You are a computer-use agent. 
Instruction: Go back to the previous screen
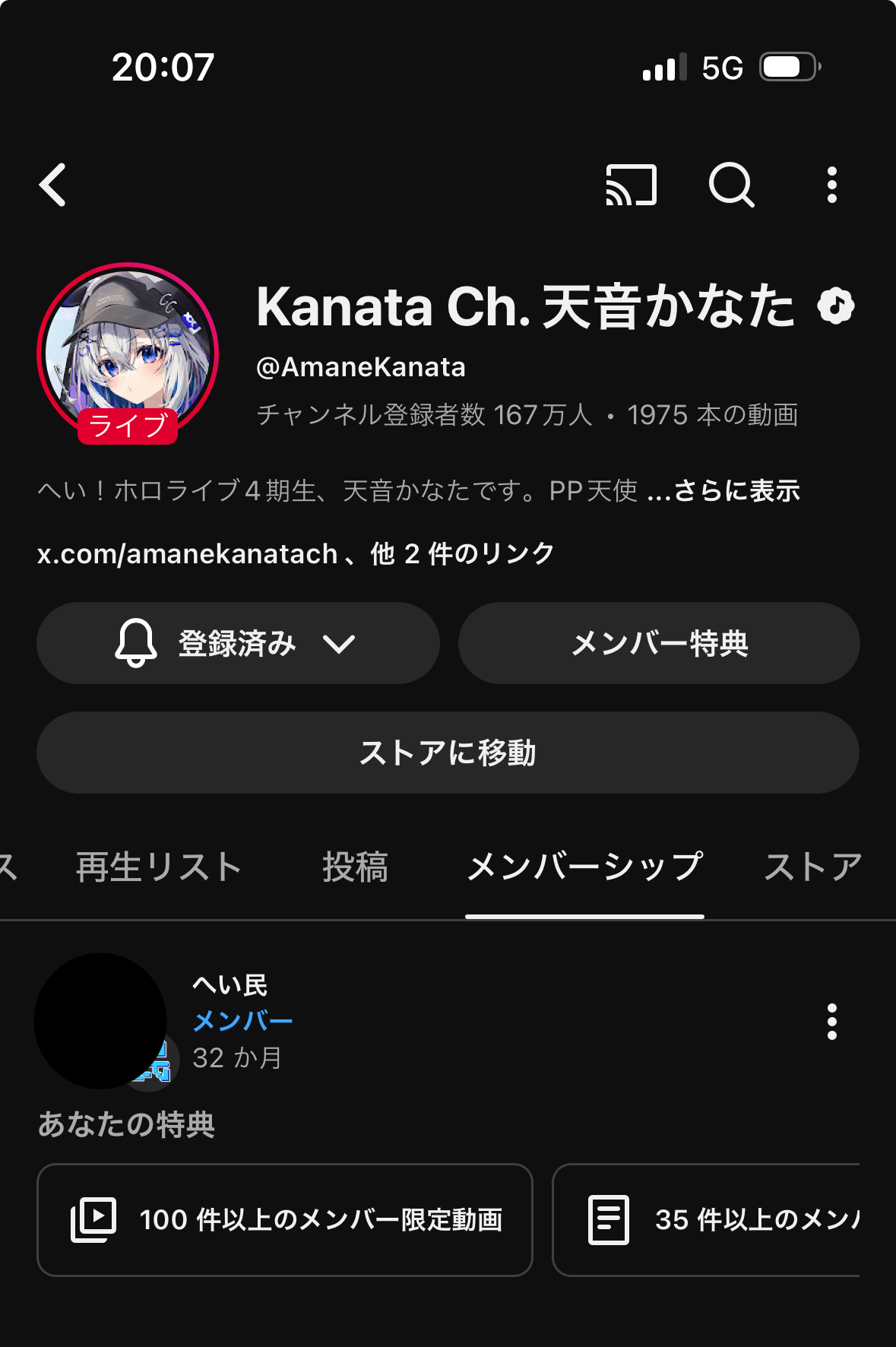pyautogui.click(x=53, y=185)
